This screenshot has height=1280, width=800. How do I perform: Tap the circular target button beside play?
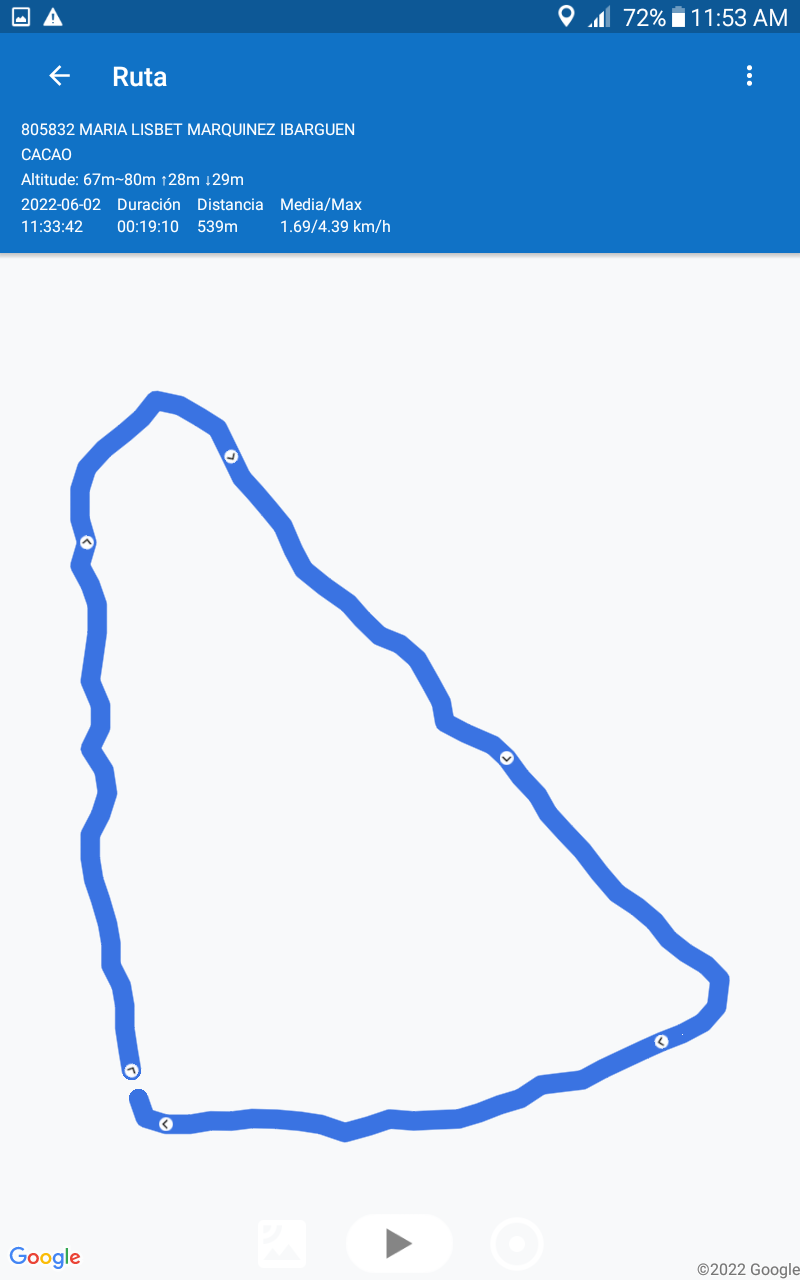coord(517,1244)
